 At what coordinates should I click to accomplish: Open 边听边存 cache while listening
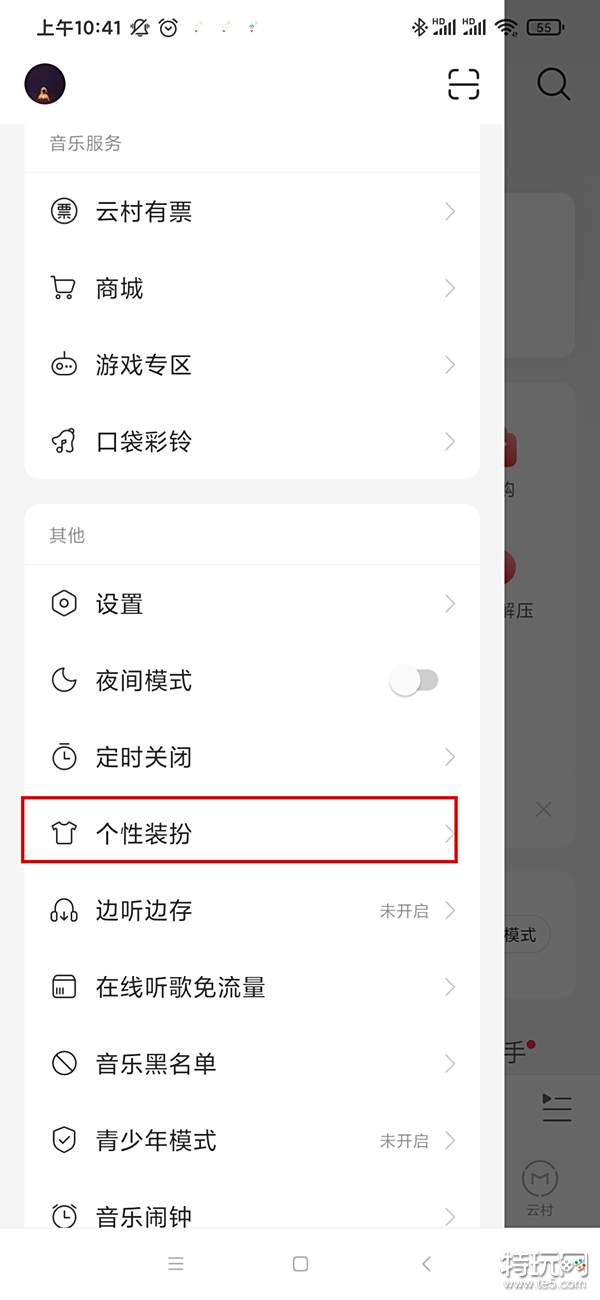(x=252, y=910)
